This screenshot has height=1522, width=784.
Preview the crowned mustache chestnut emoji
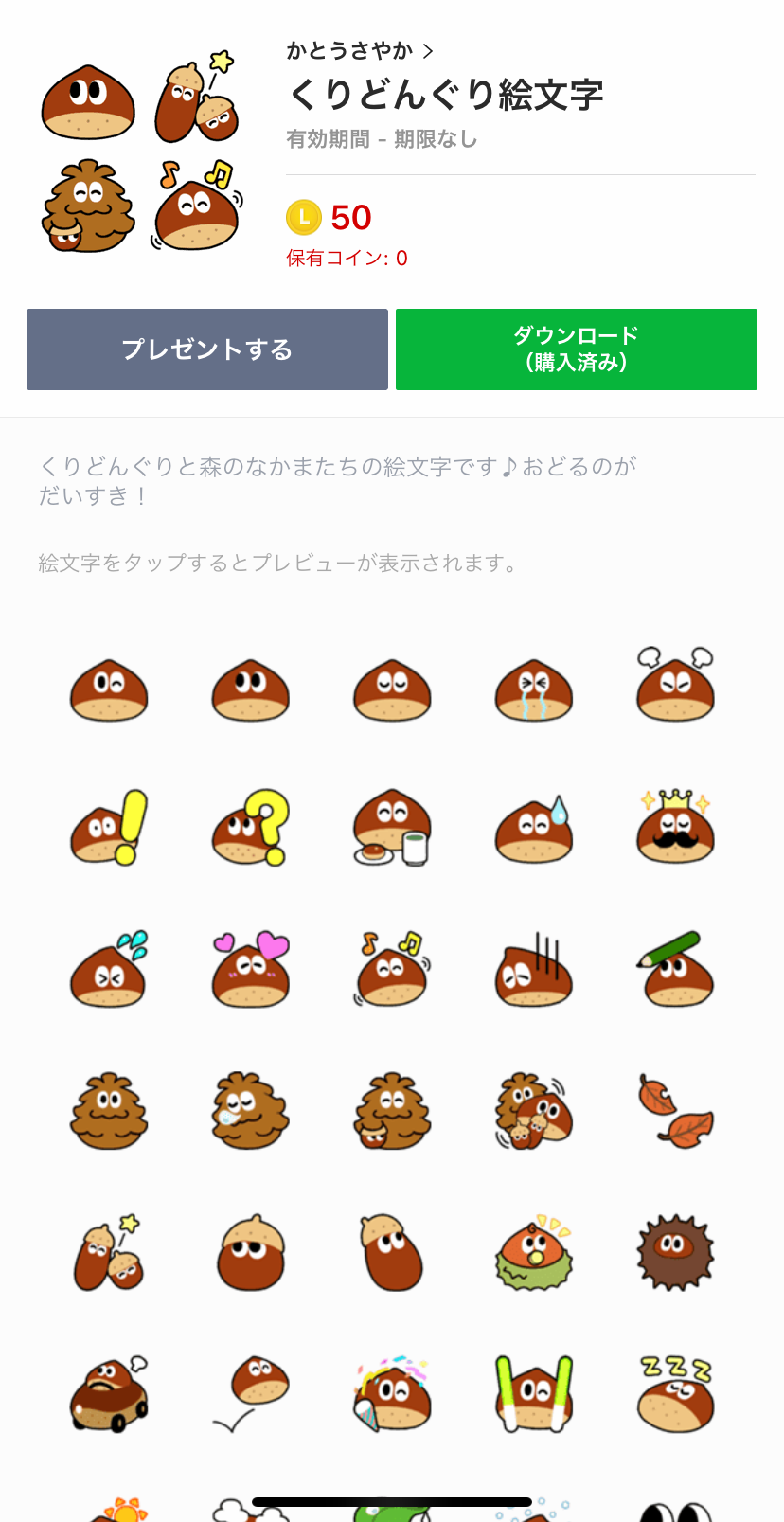(x=675, y=828)
